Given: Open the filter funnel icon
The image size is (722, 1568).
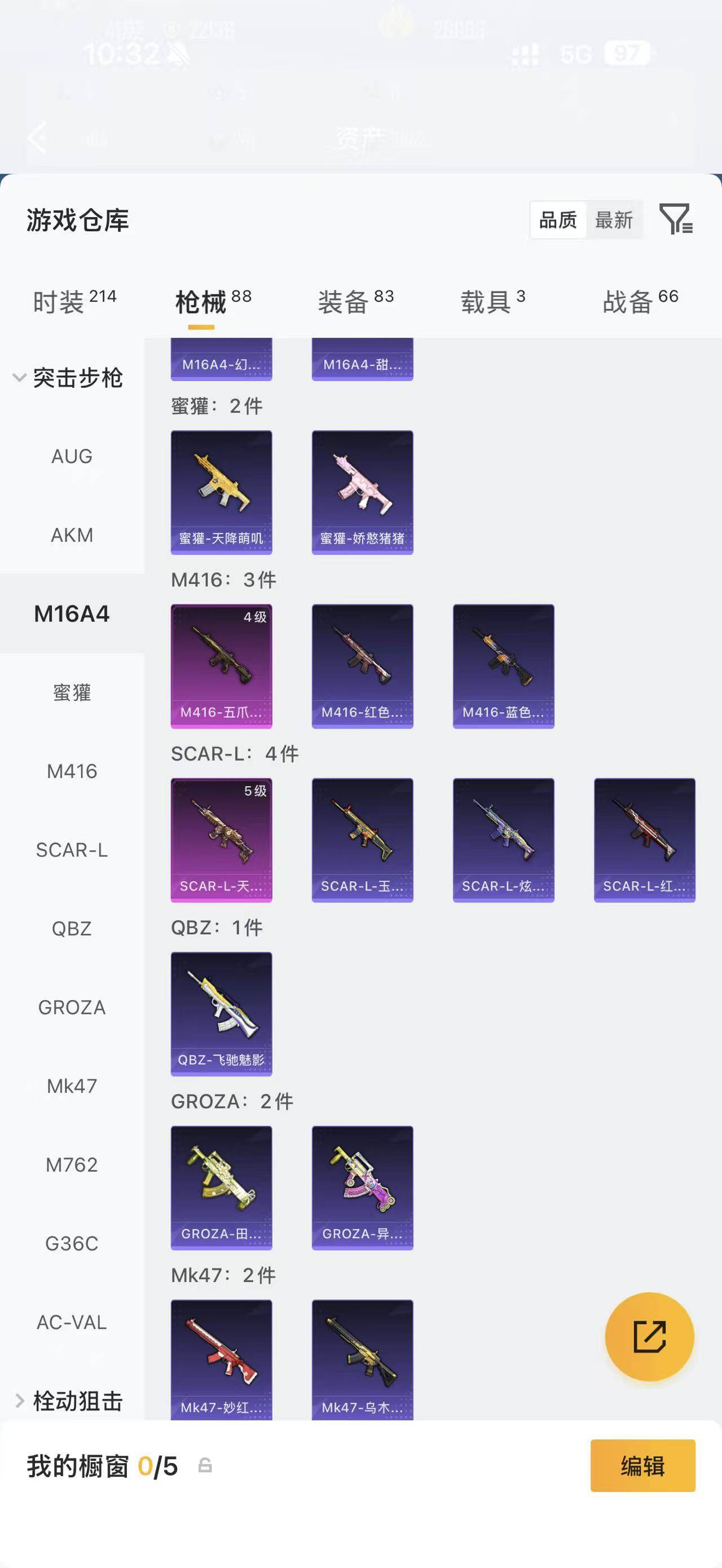Looking at the screenshot, I should click(676, 219).
